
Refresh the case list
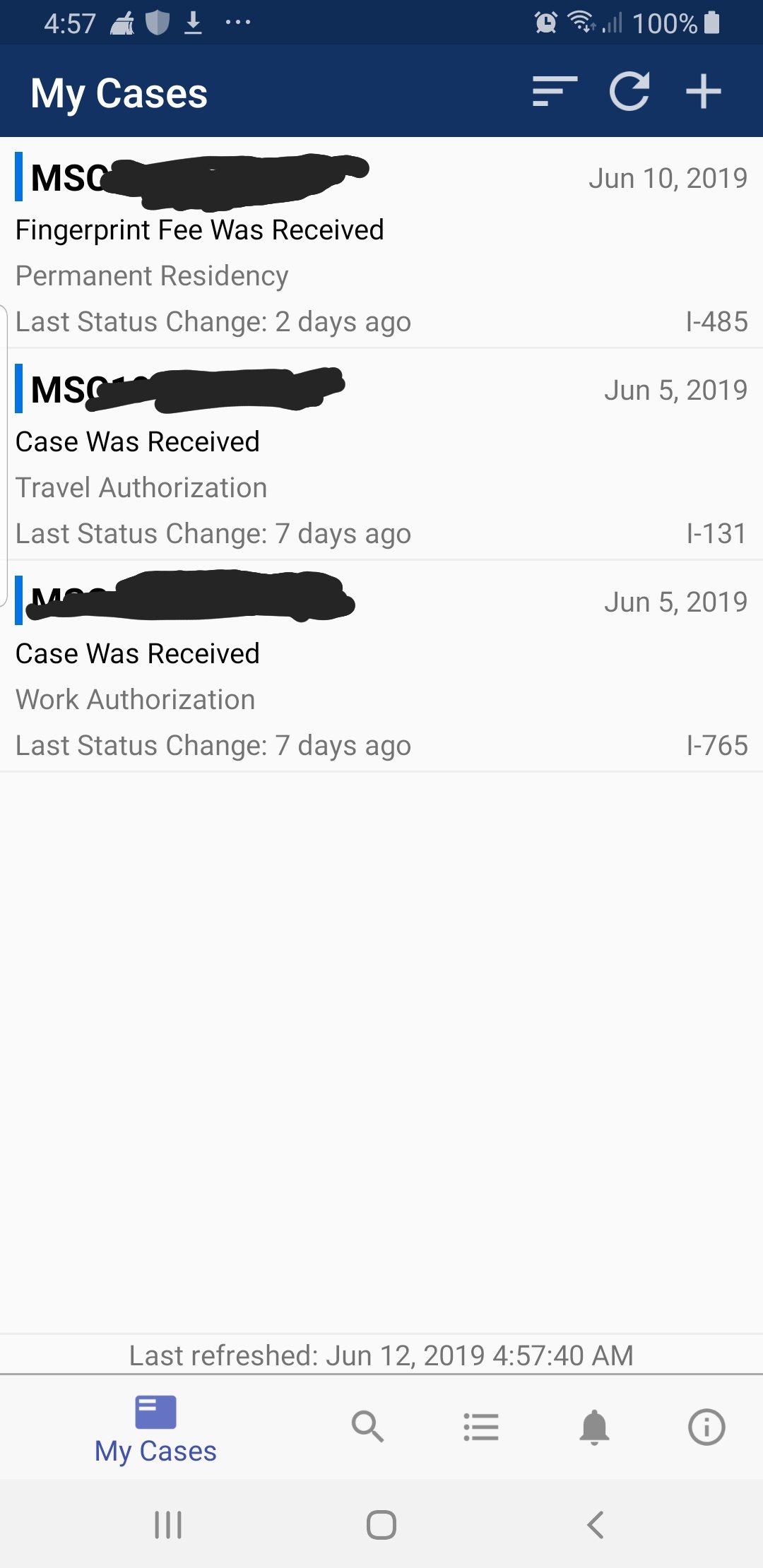click(x=629, y=92)
